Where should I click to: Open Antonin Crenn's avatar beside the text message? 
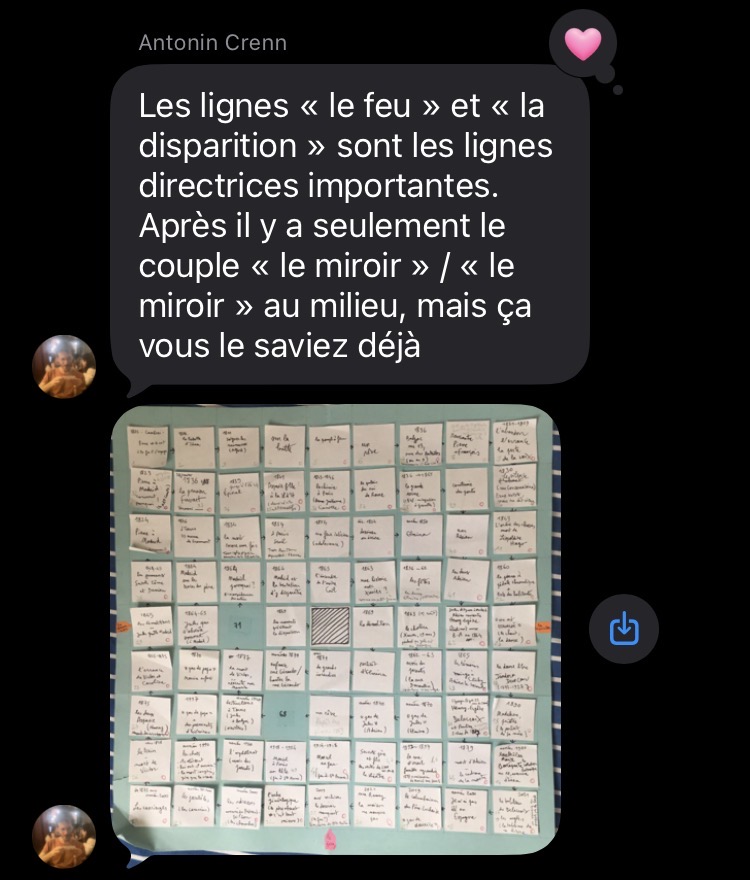click(x=65, y=366)
